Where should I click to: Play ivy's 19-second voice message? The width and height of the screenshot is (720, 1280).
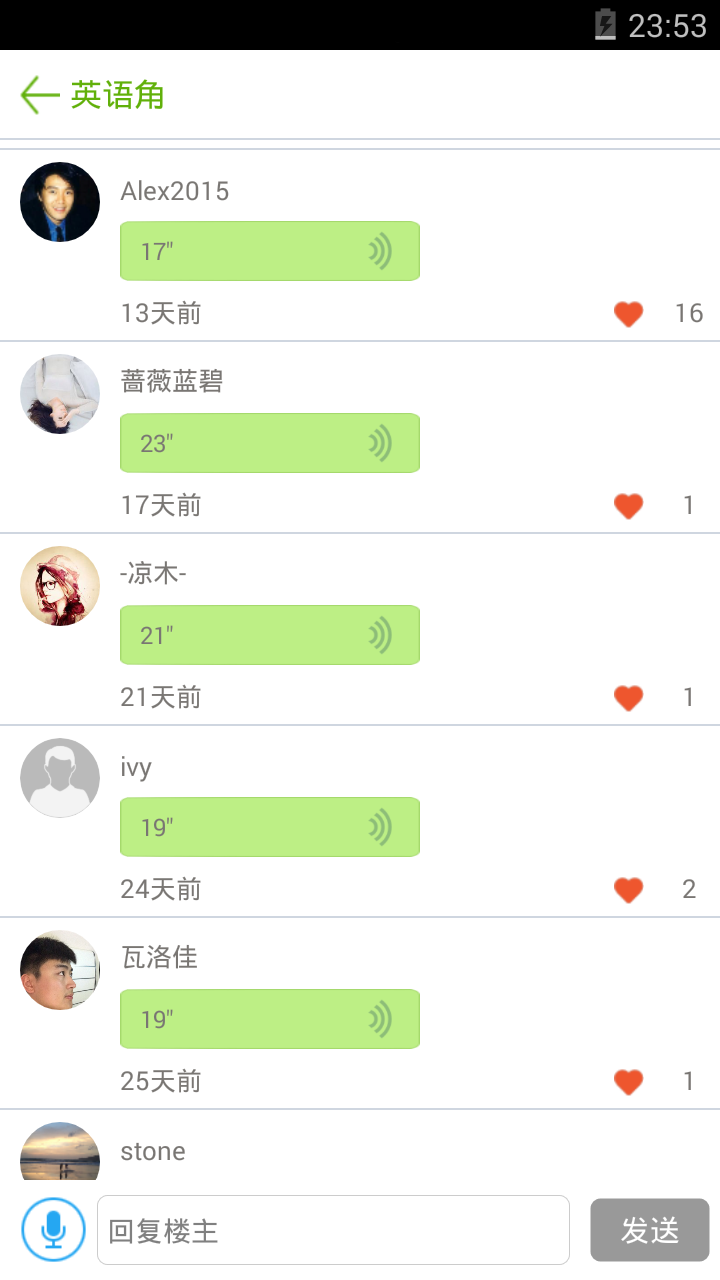[x=269, y=827]
